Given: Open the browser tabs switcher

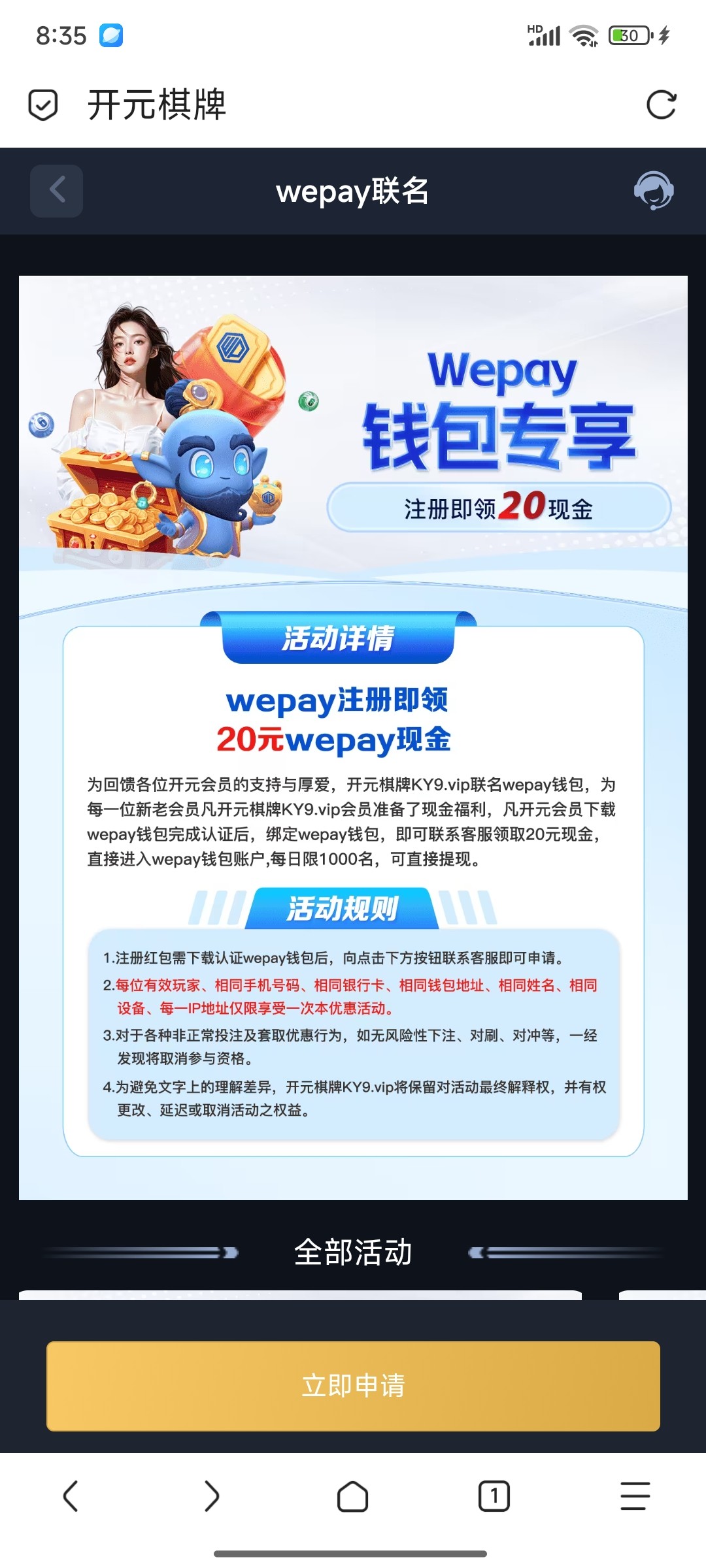Looking at the screenshot, I should coord(494,1496).
